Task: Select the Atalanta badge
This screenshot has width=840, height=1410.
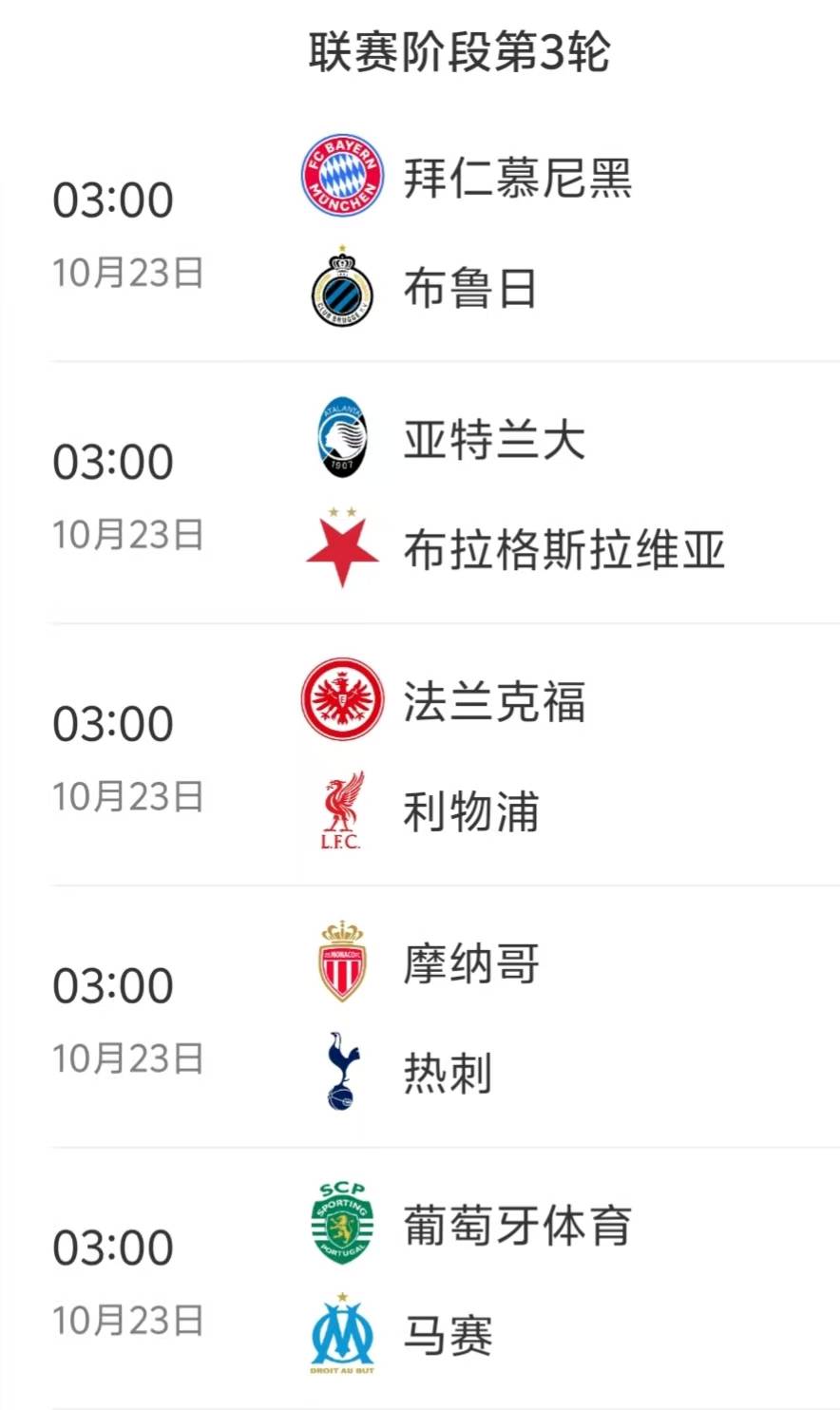Action: pyautogui.click(x=341, y=442)
